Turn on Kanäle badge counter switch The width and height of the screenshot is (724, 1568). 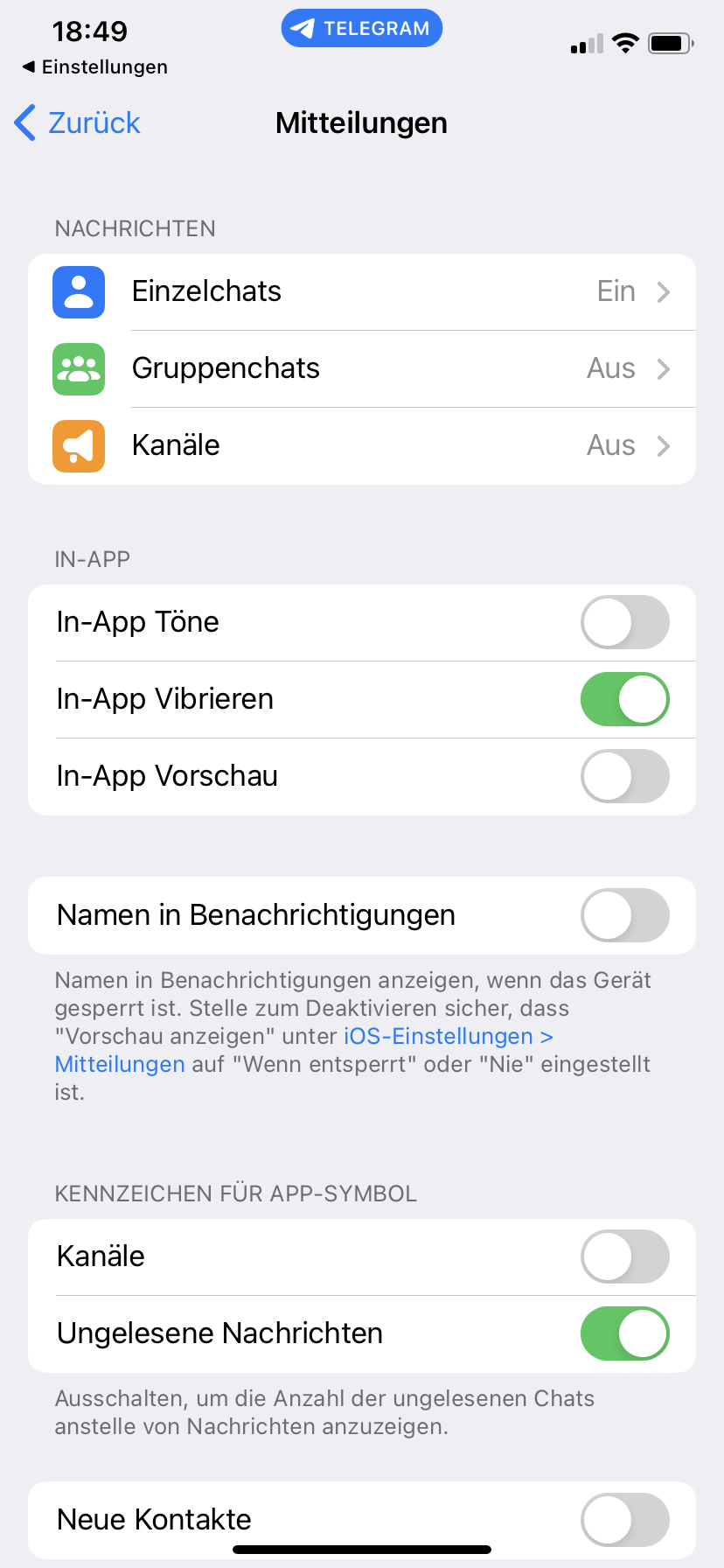tap(624, 1257)
